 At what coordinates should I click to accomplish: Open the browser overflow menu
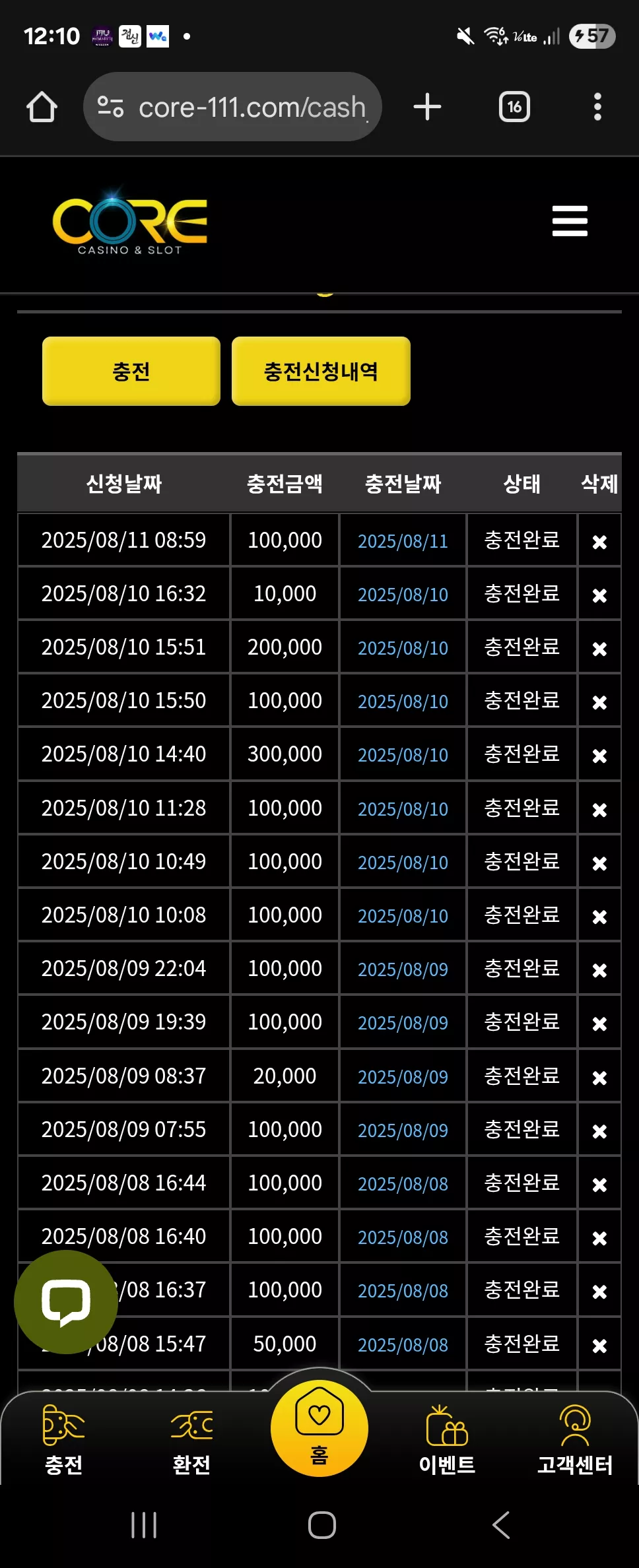click(x=597, y=107)
